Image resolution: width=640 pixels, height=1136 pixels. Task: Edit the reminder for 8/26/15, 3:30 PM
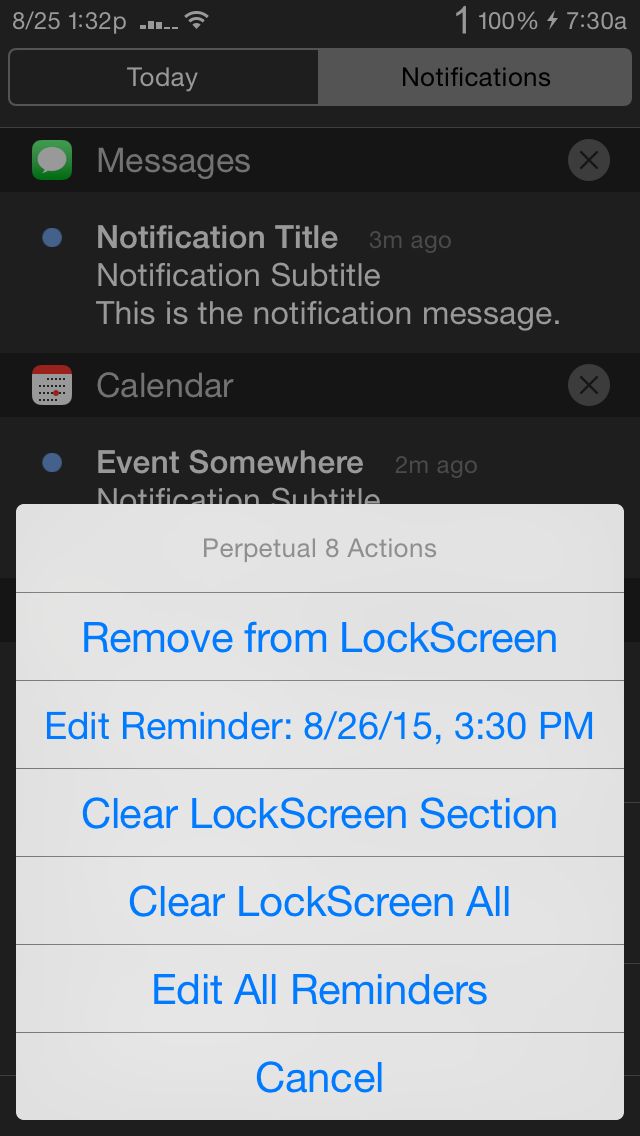click(319, 725)
